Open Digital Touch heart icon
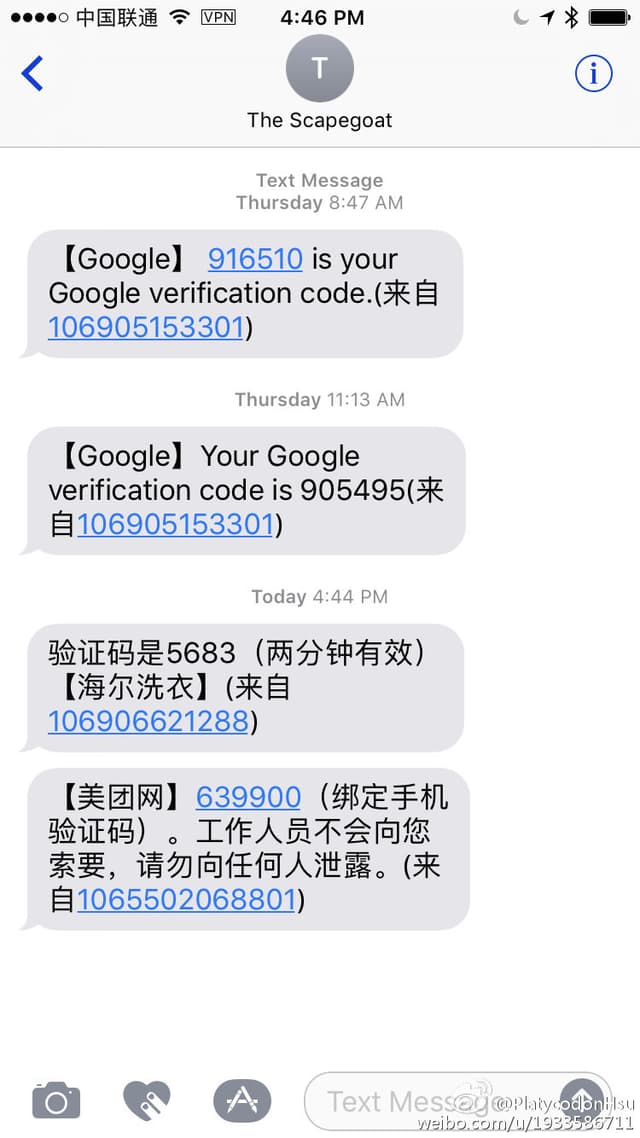Screen dimensions: 640x1138 (x=146, y=1102)
